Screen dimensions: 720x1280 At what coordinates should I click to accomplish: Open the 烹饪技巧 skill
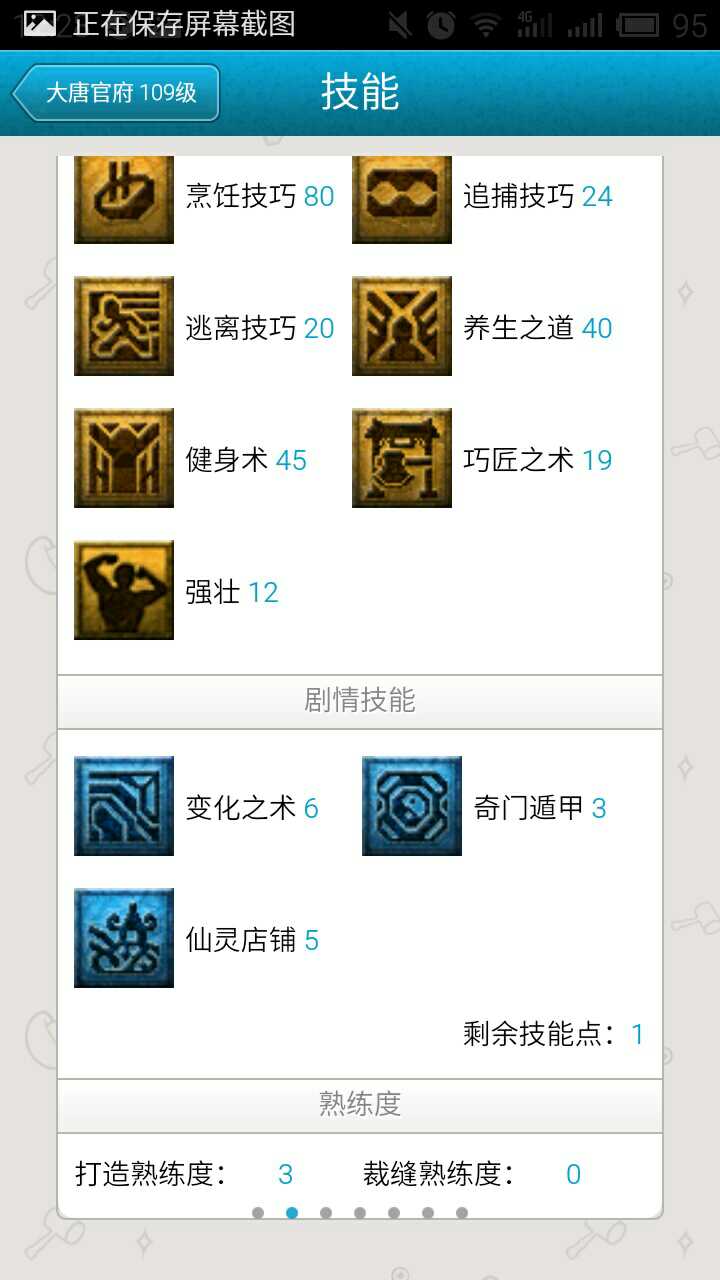pyautogui.click(x=124, y=198)
